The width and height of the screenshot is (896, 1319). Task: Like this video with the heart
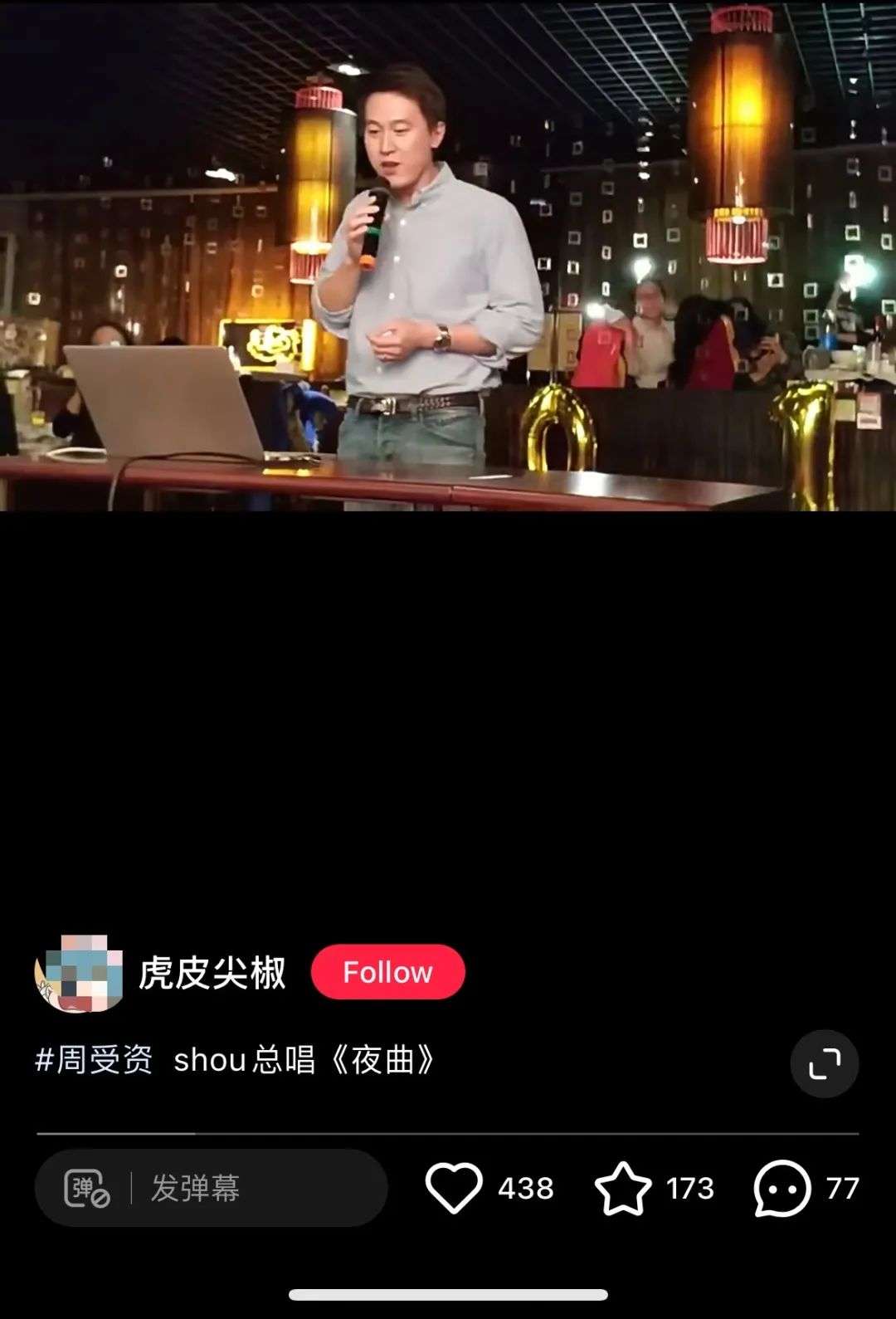point(454,1188)
